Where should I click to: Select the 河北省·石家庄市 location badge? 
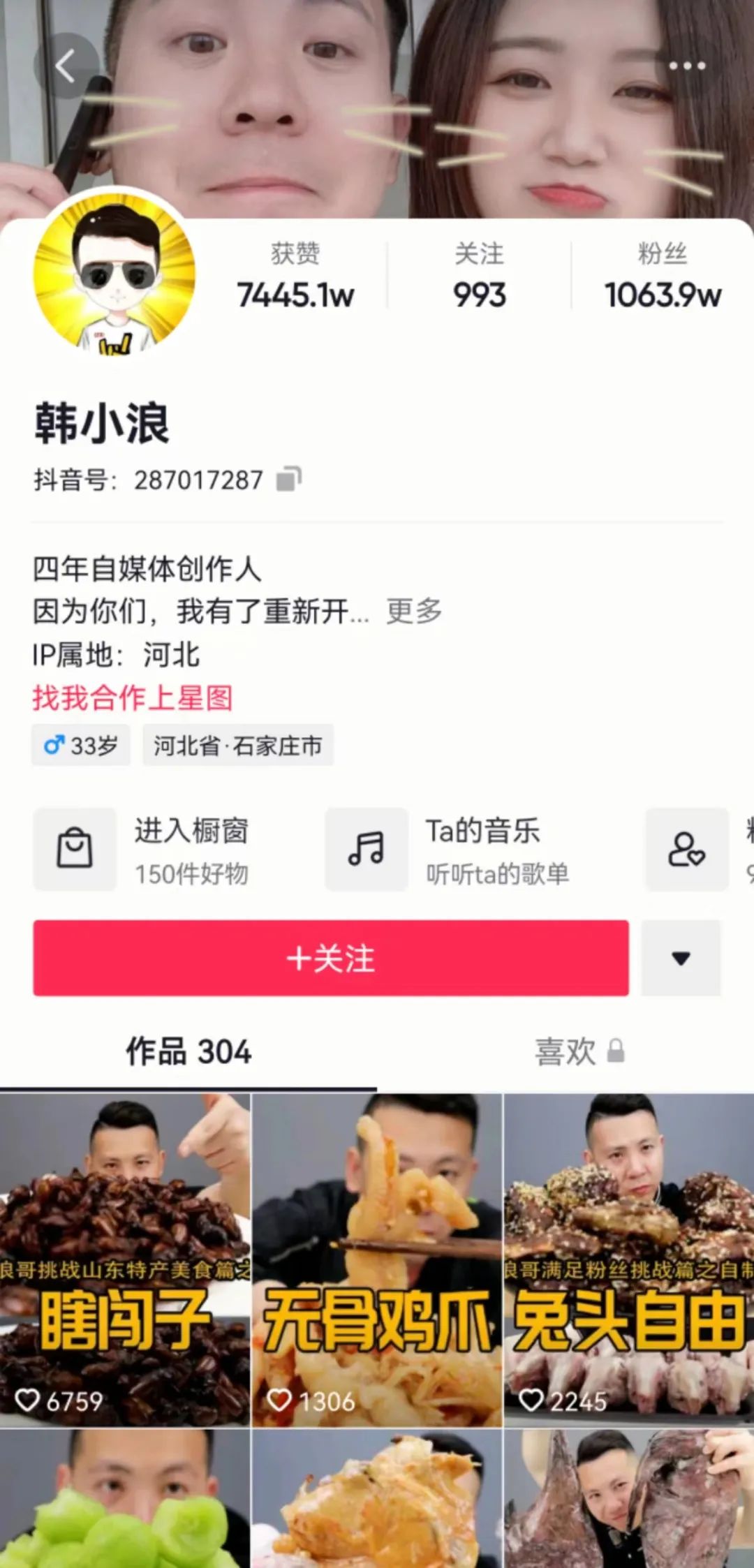point(237,745)
